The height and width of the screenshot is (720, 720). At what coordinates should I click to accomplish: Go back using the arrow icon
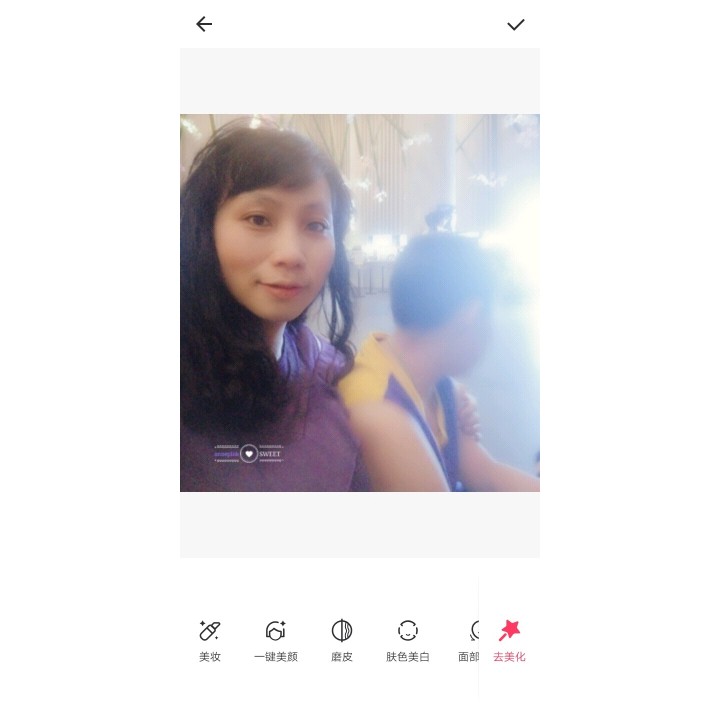pos(204,24)
